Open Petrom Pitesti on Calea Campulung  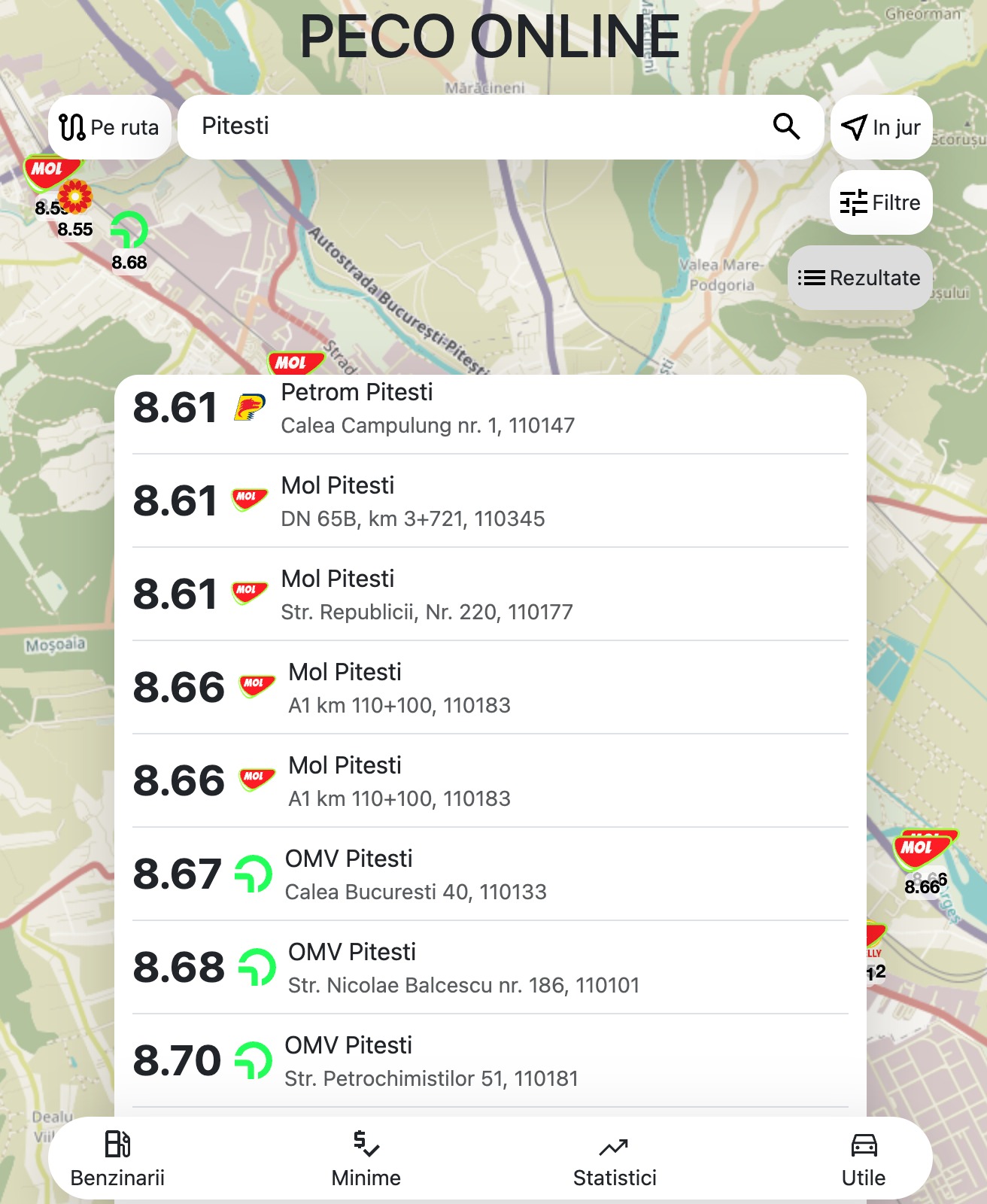tap(490, 409)
